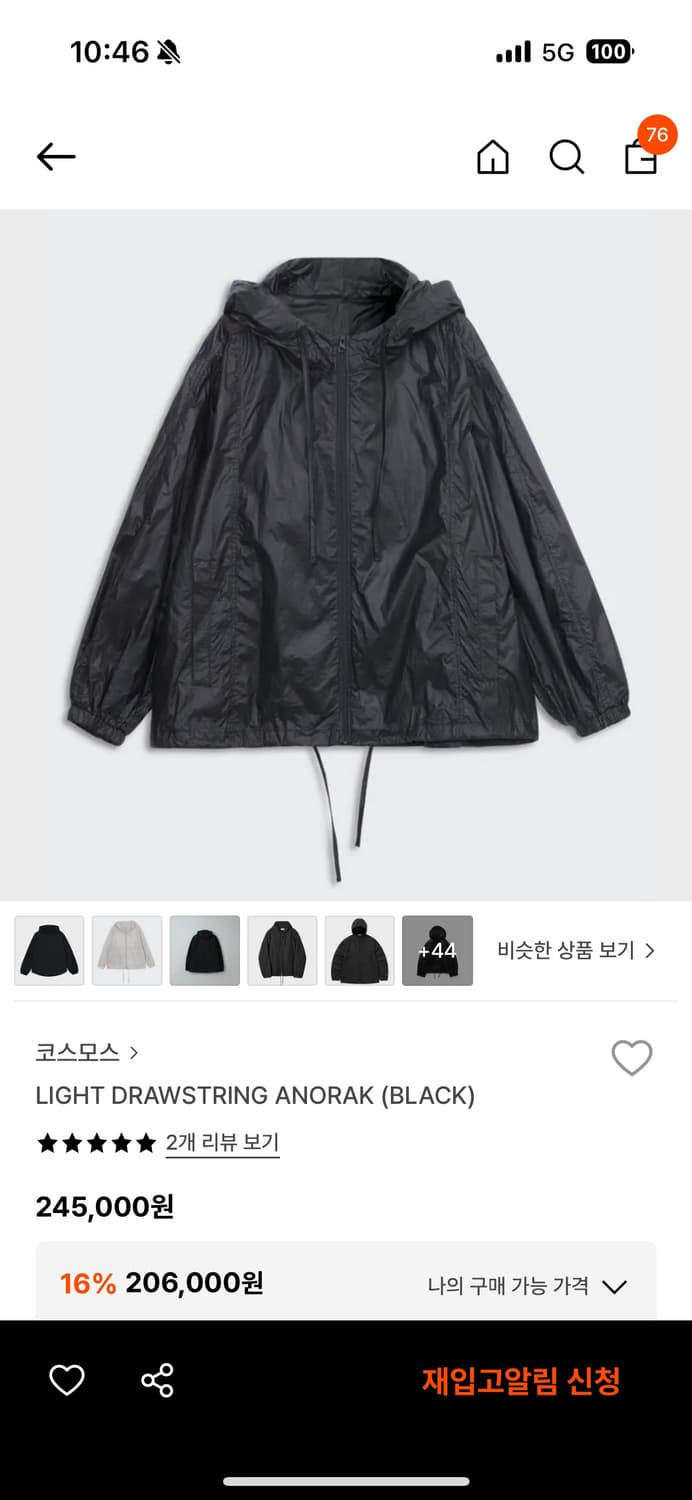The height and width of the screenshot is (1500, 692).
Task: Select the third thumbnail with gray background
Action: tap(205, 951)
